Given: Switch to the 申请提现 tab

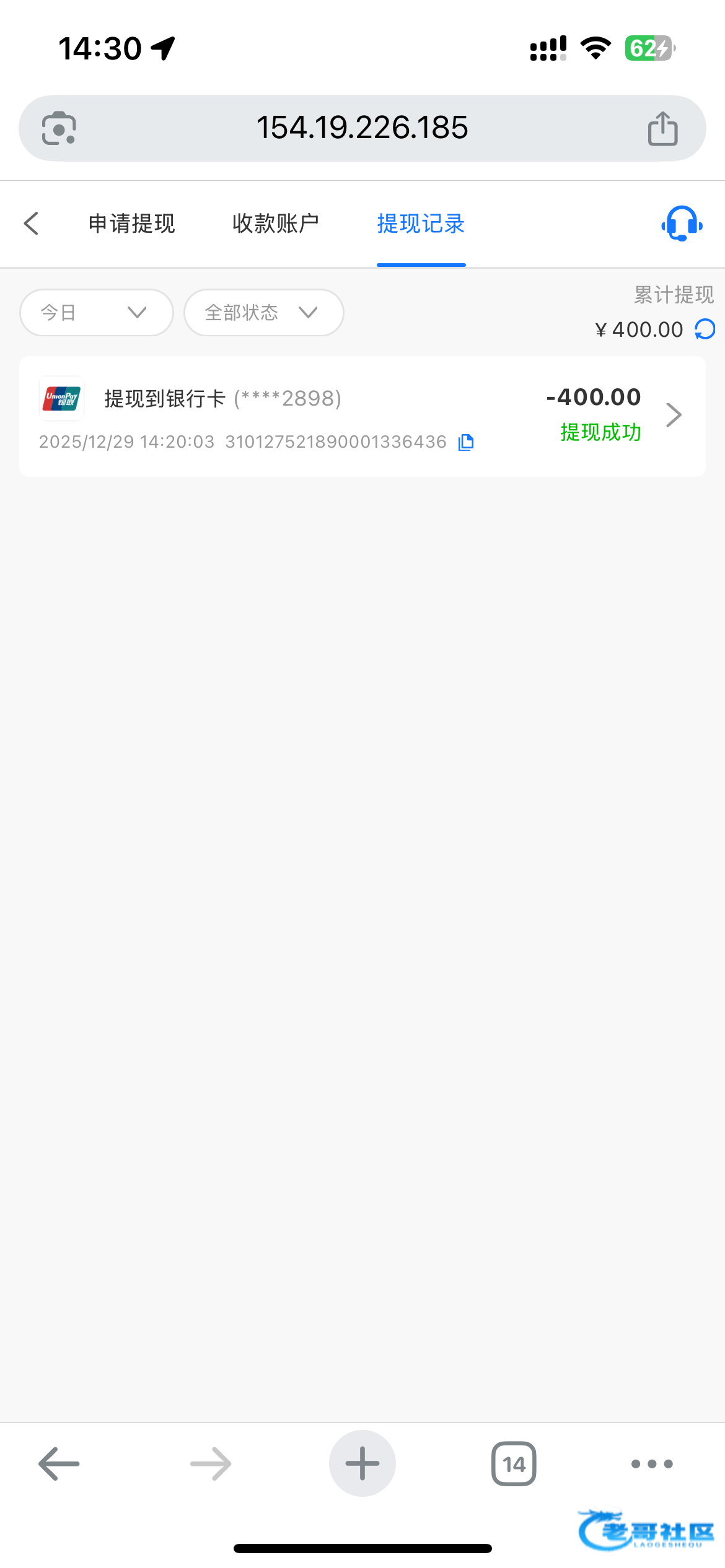Looking at the screenshot, I should coord(132,224).
